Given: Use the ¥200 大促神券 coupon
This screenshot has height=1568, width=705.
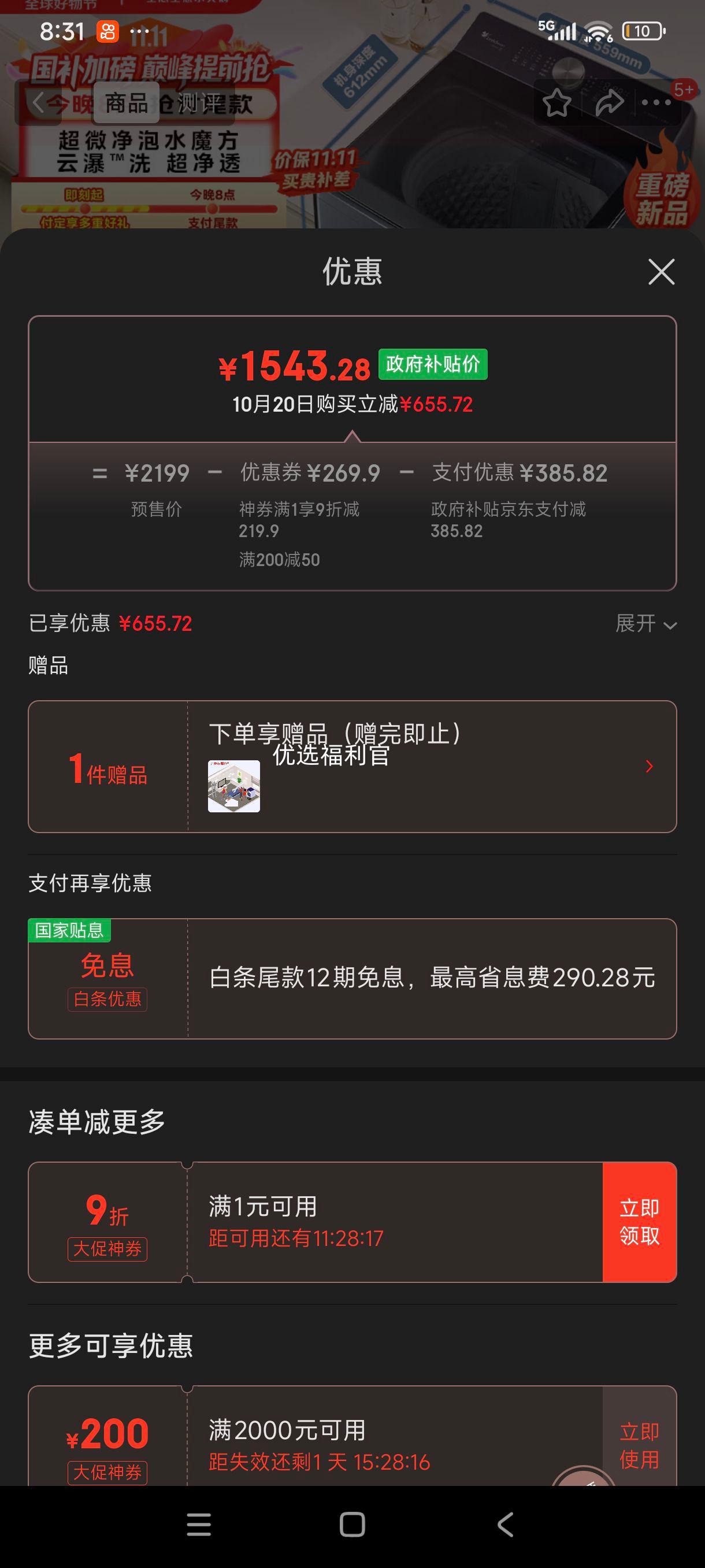Looking at the screenshot, I should (639, 1444).
